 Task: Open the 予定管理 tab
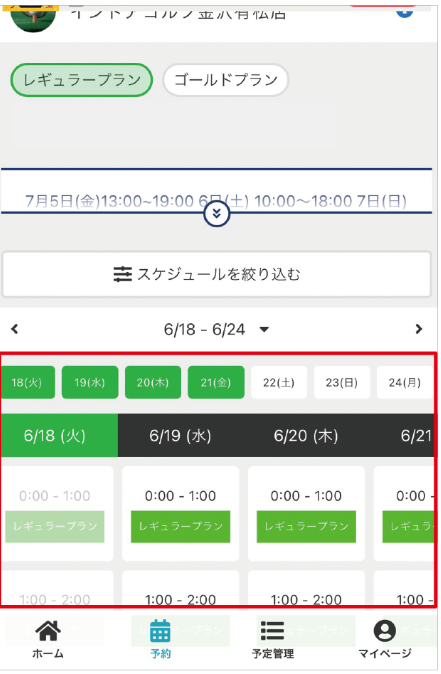pyautogui.click(x=273, y=640)
